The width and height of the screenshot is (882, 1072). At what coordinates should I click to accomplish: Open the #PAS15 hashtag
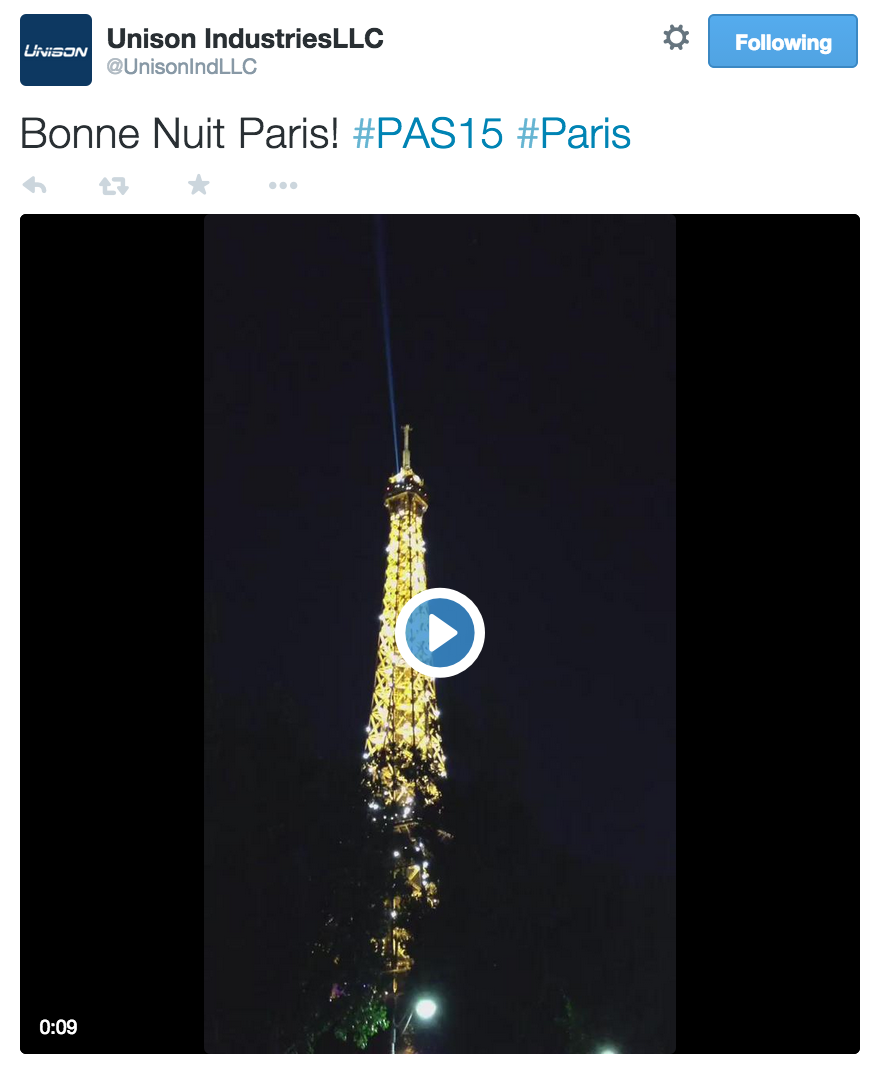pyautogui.click(x=428, y=134)
